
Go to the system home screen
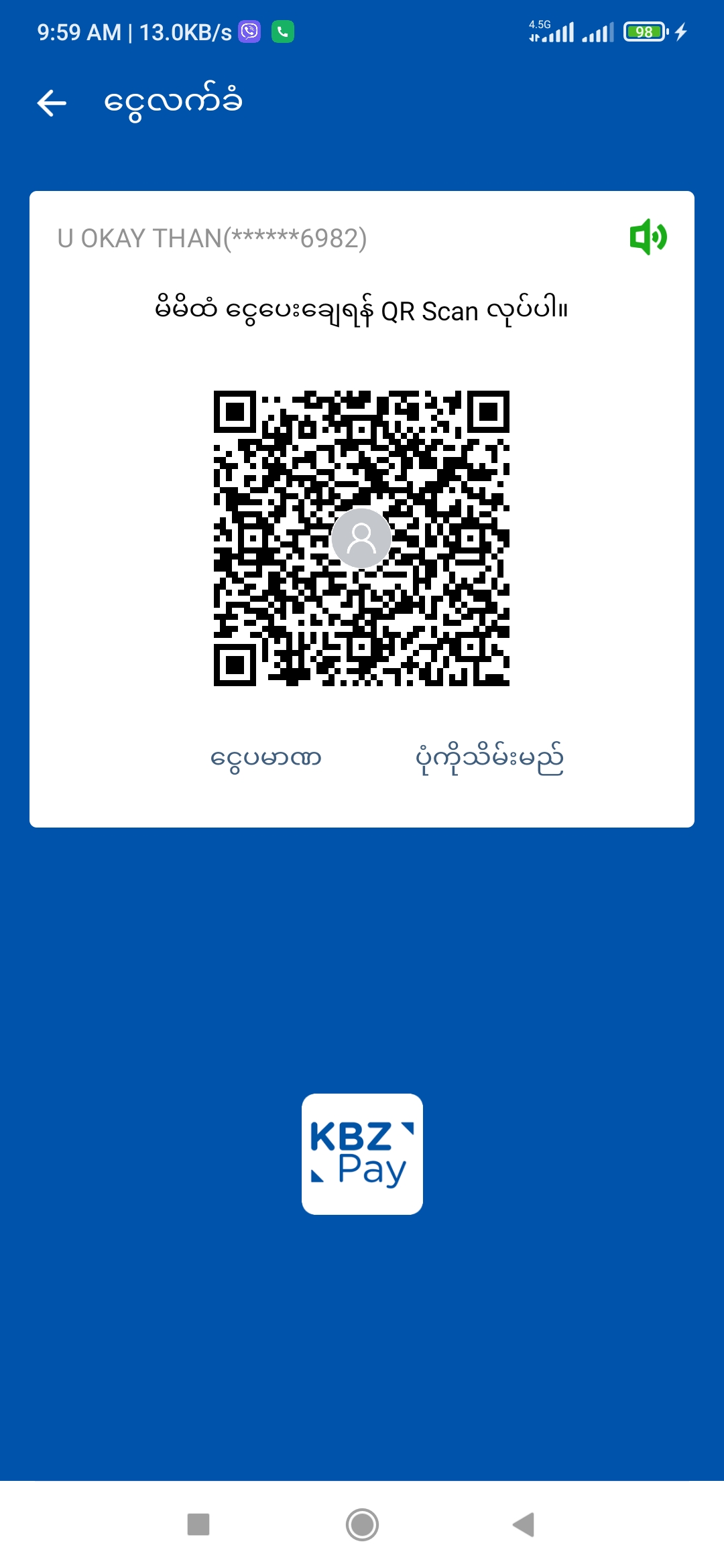(362, 1524)
